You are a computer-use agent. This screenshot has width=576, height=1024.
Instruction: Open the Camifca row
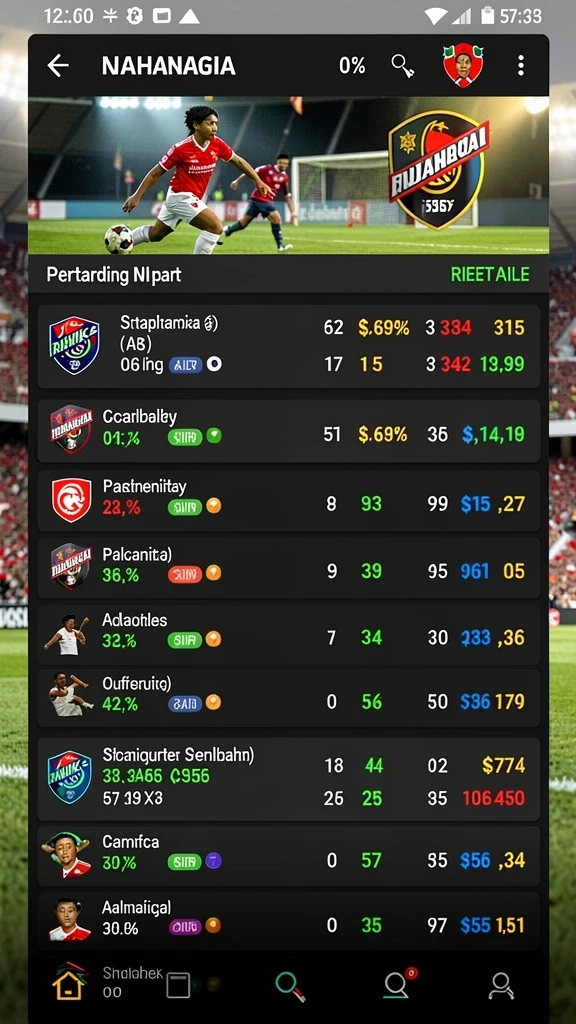point(289,856)
